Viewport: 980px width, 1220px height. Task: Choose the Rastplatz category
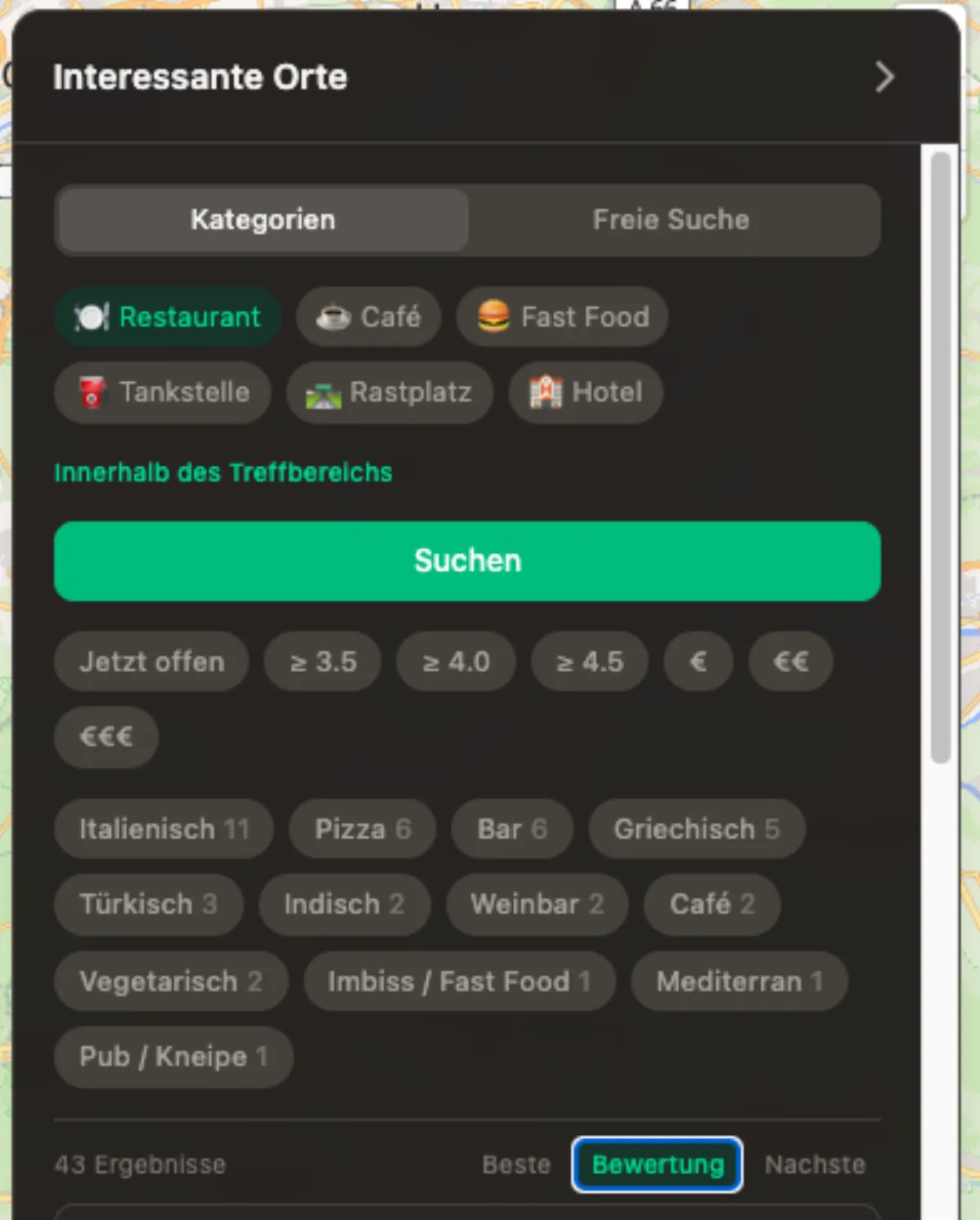pos(390,392)
